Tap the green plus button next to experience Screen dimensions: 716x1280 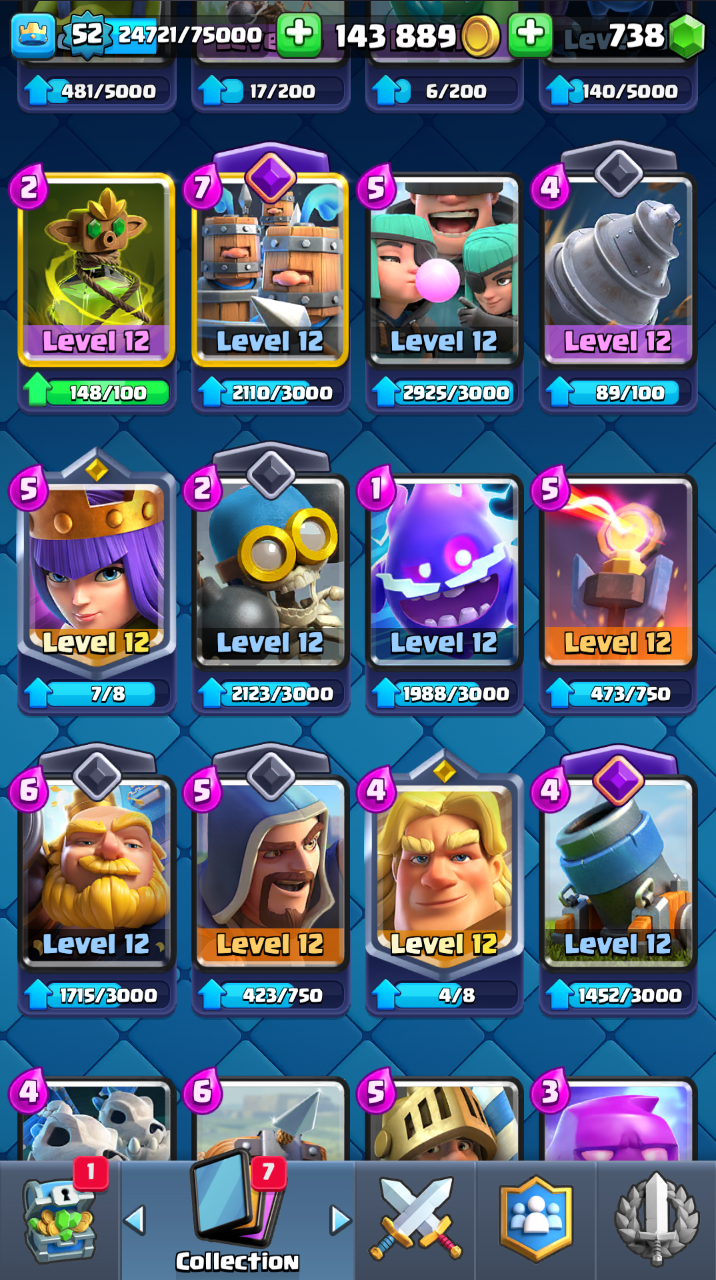click(298, 36)
